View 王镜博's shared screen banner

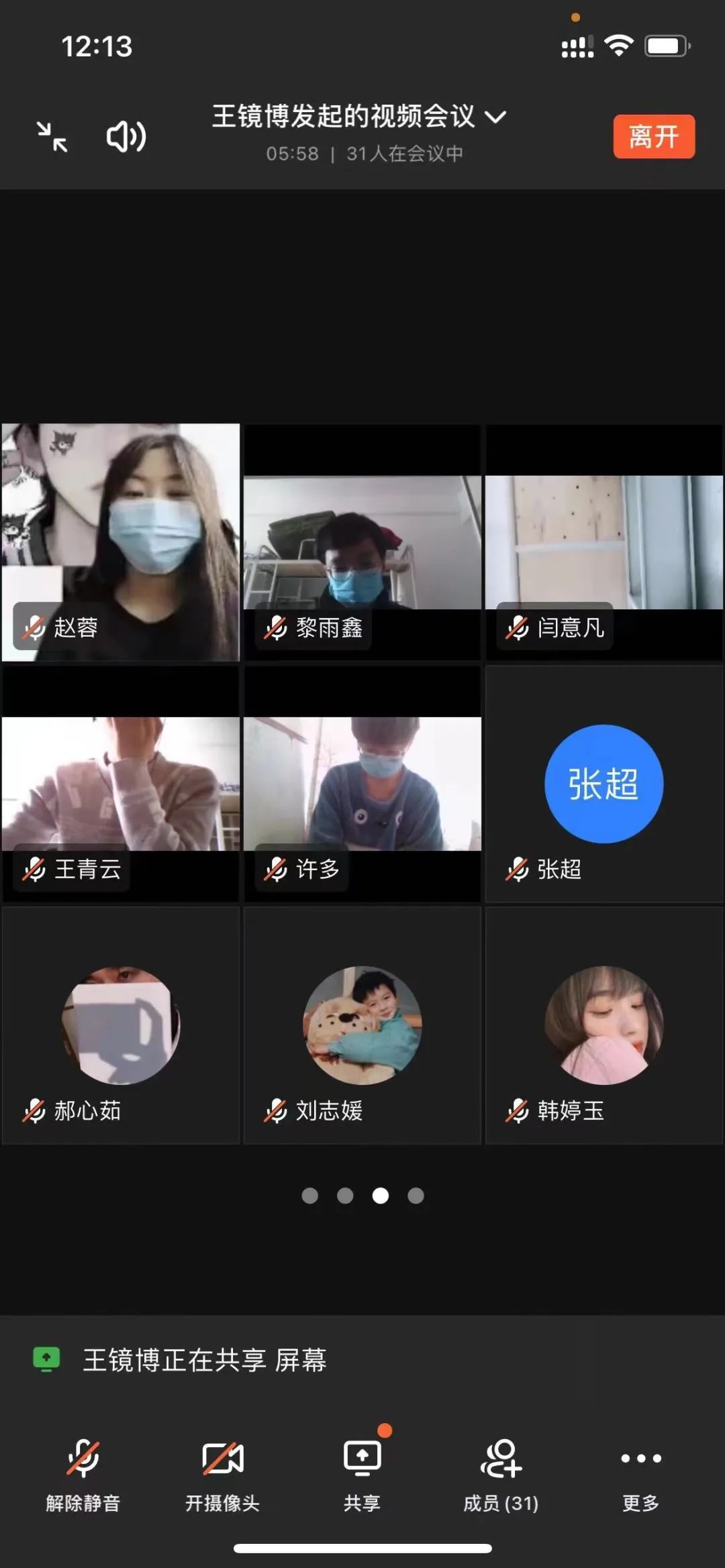coord(204,1359)
